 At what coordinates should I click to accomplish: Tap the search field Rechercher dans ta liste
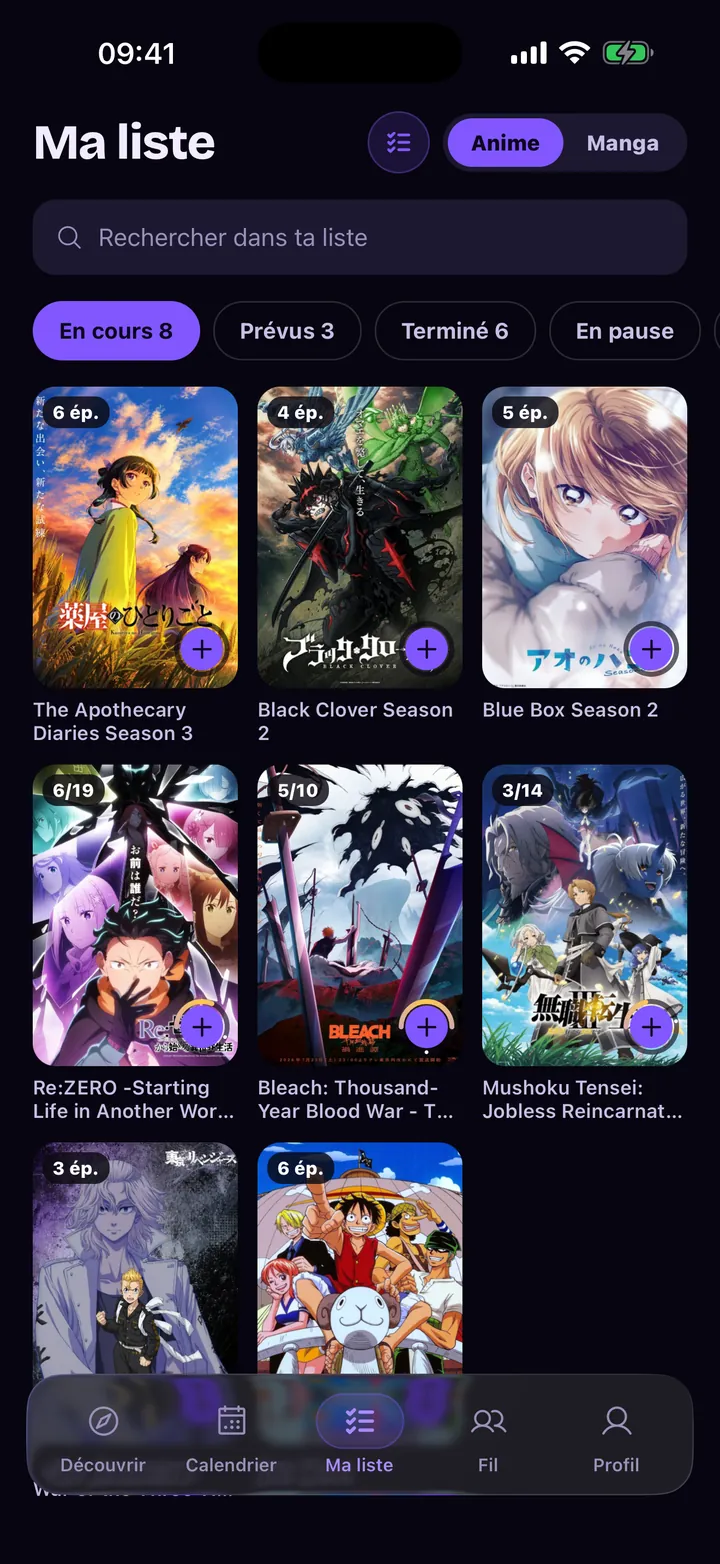point(360,237)
